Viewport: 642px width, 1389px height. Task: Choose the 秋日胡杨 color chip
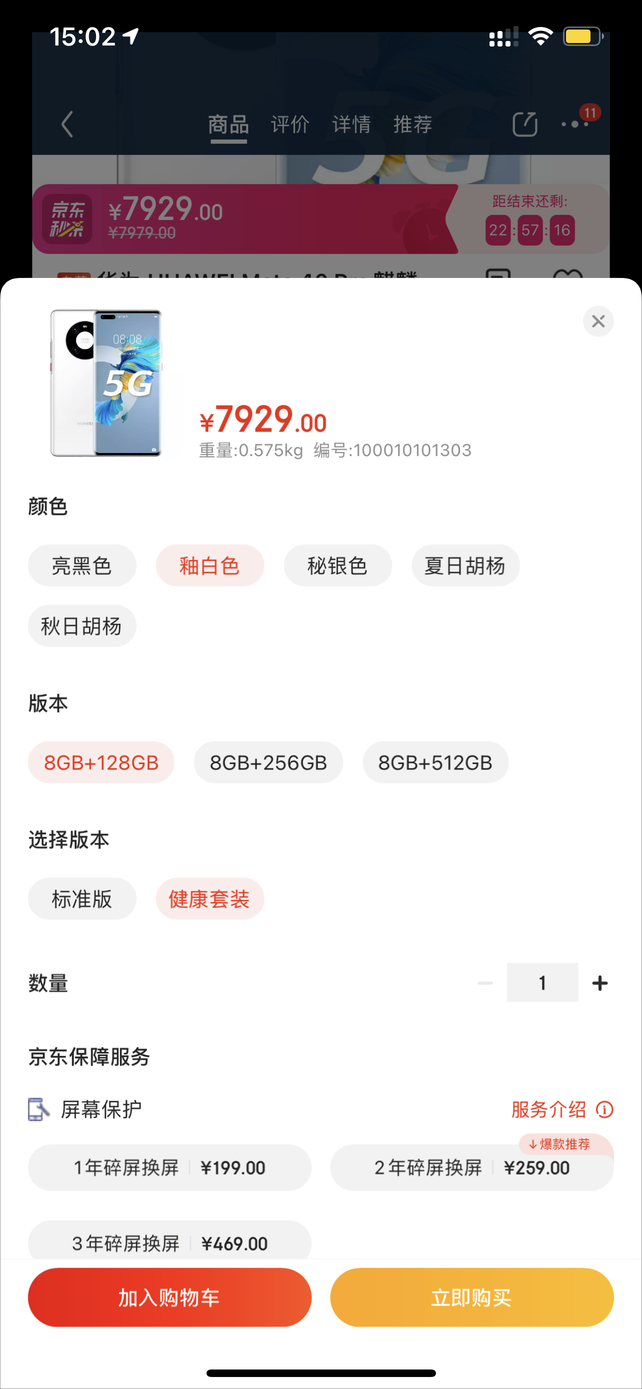click(x=82, y=627)
